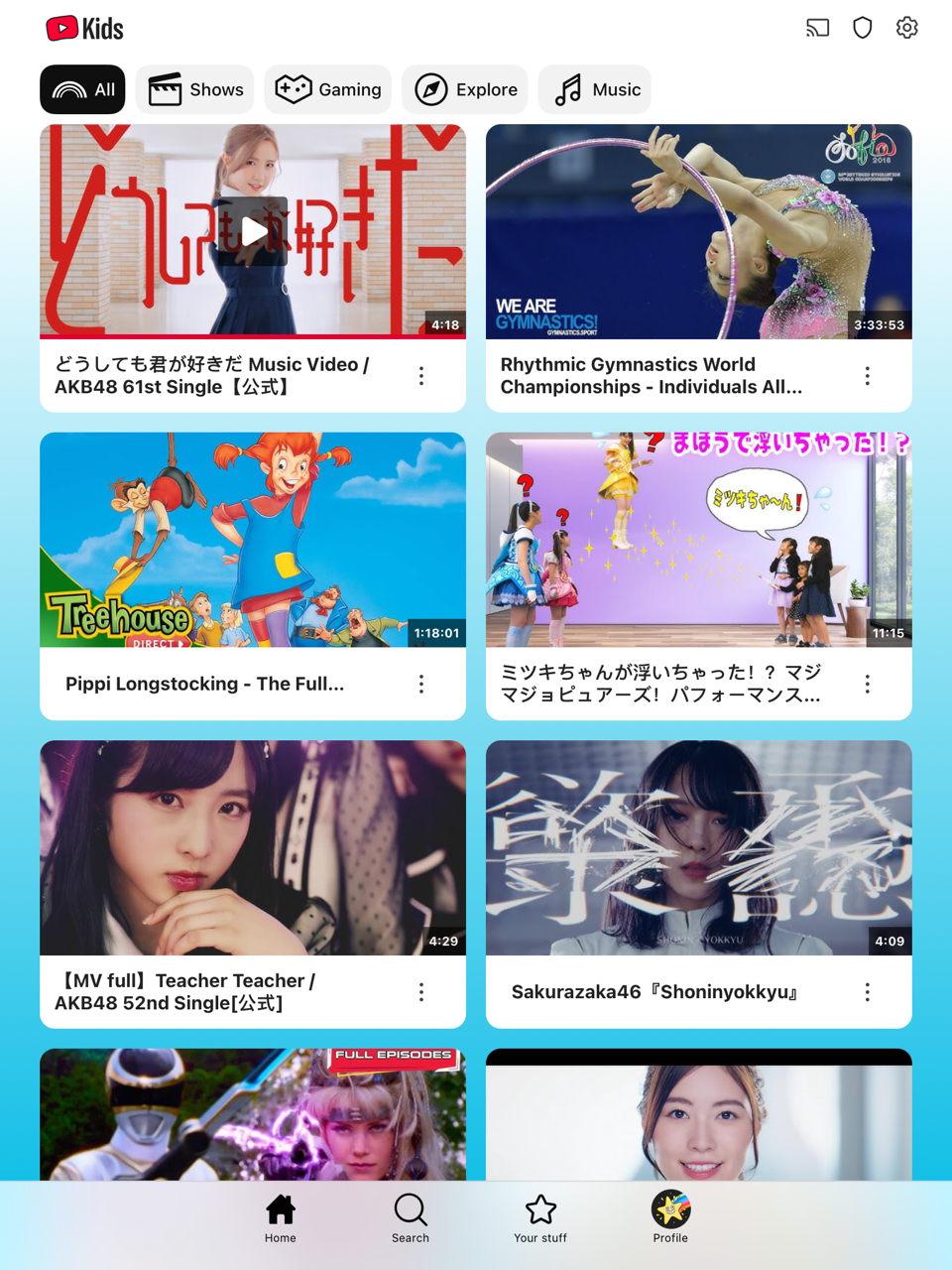Open the settings gear
952x1270 pixels.
click(906, 28)
